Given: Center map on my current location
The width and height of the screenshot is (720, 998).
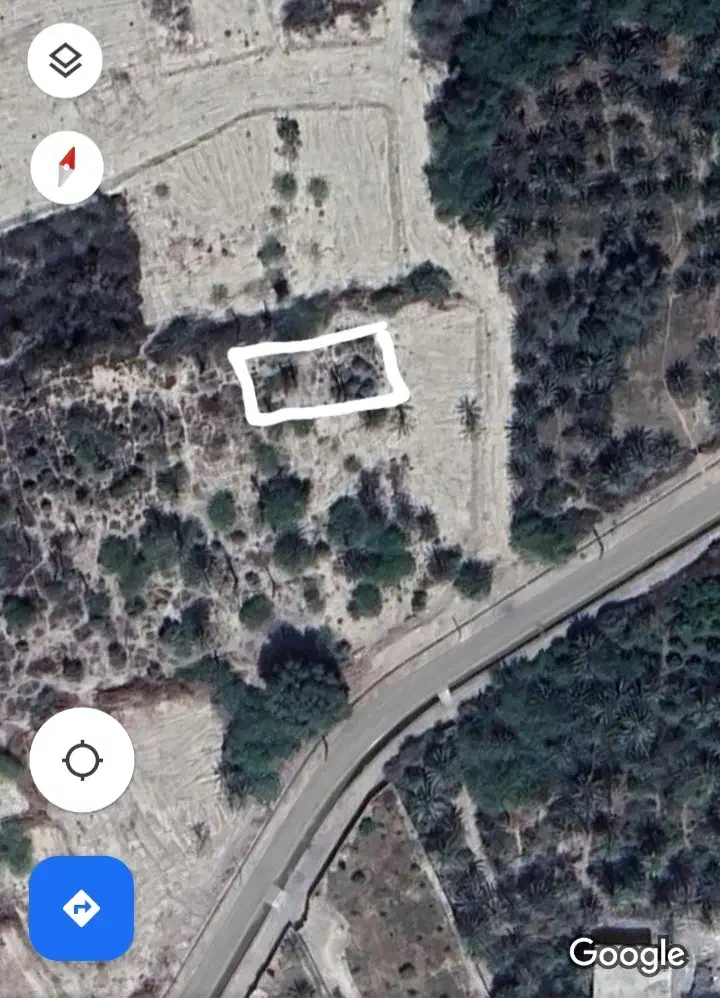Looking at the screenshot, I should click(82, 761).
